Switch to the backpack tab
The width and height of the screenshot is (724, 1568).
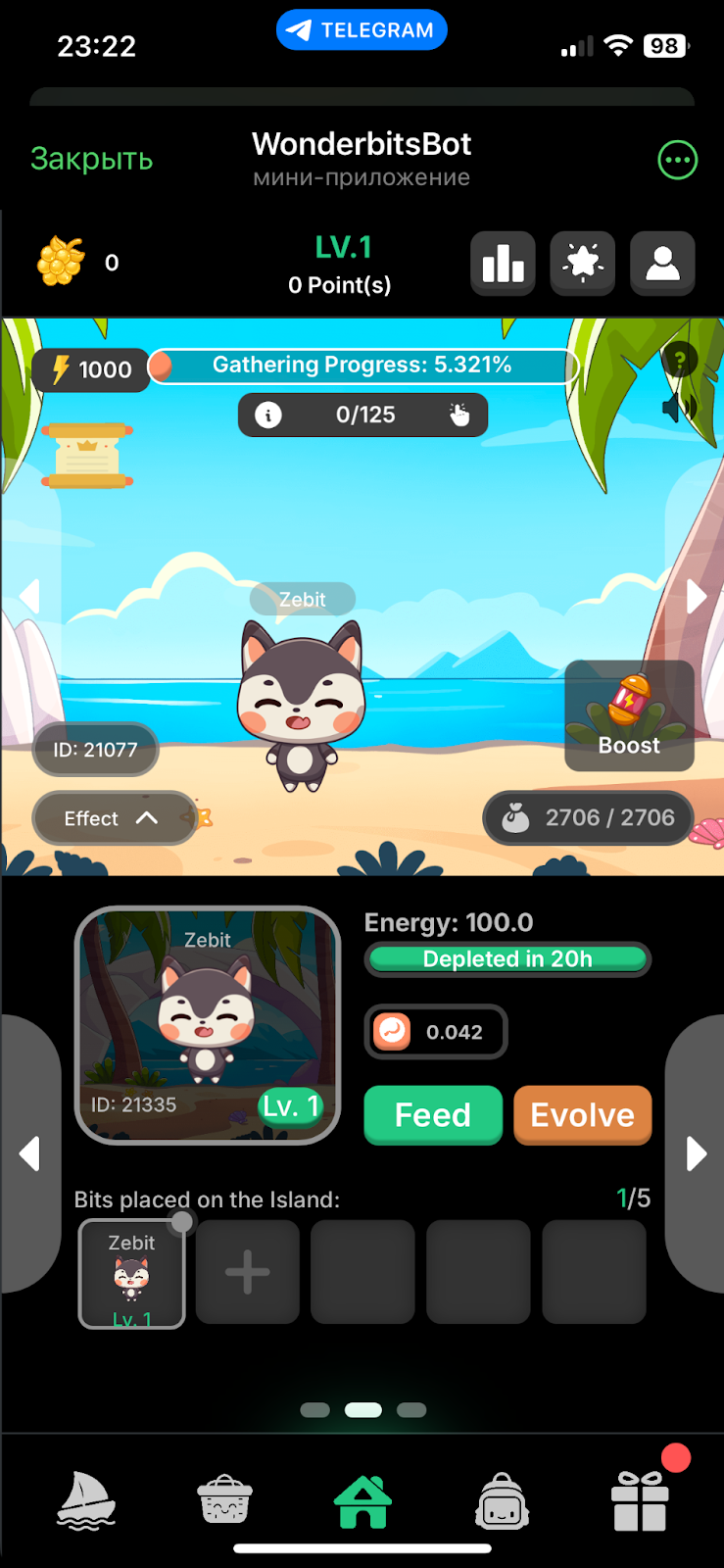(502, 1501)
